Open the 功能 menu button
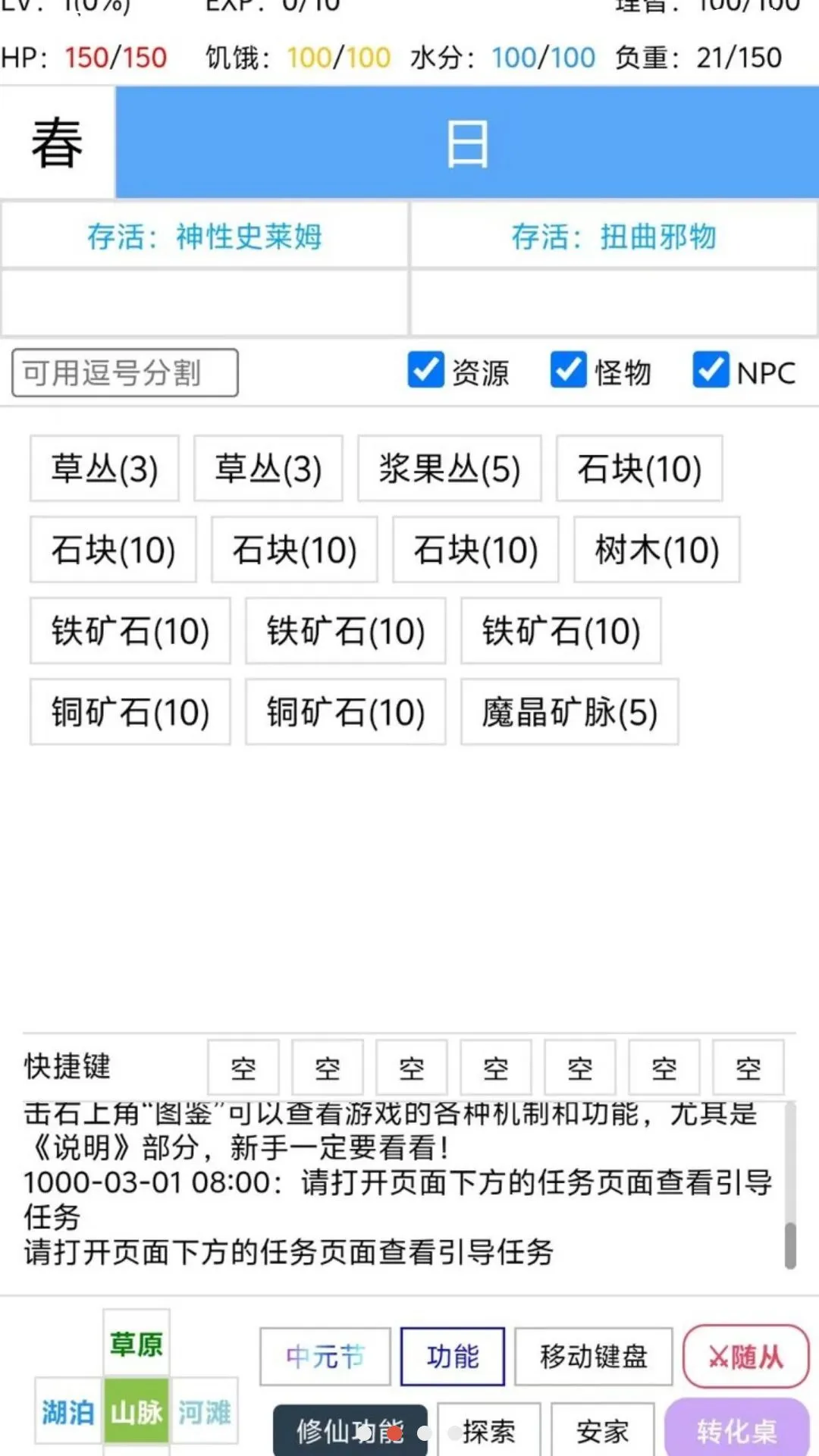The height and width of the screenshot is (1456, 819). coord(453,1356)
